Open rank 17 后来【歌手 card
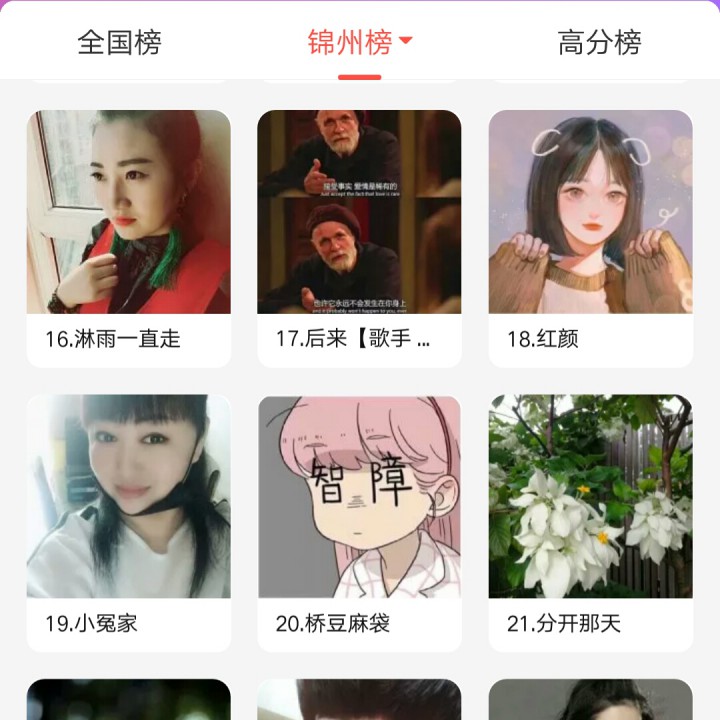The image size is (720, 720). tap(359, 238)
